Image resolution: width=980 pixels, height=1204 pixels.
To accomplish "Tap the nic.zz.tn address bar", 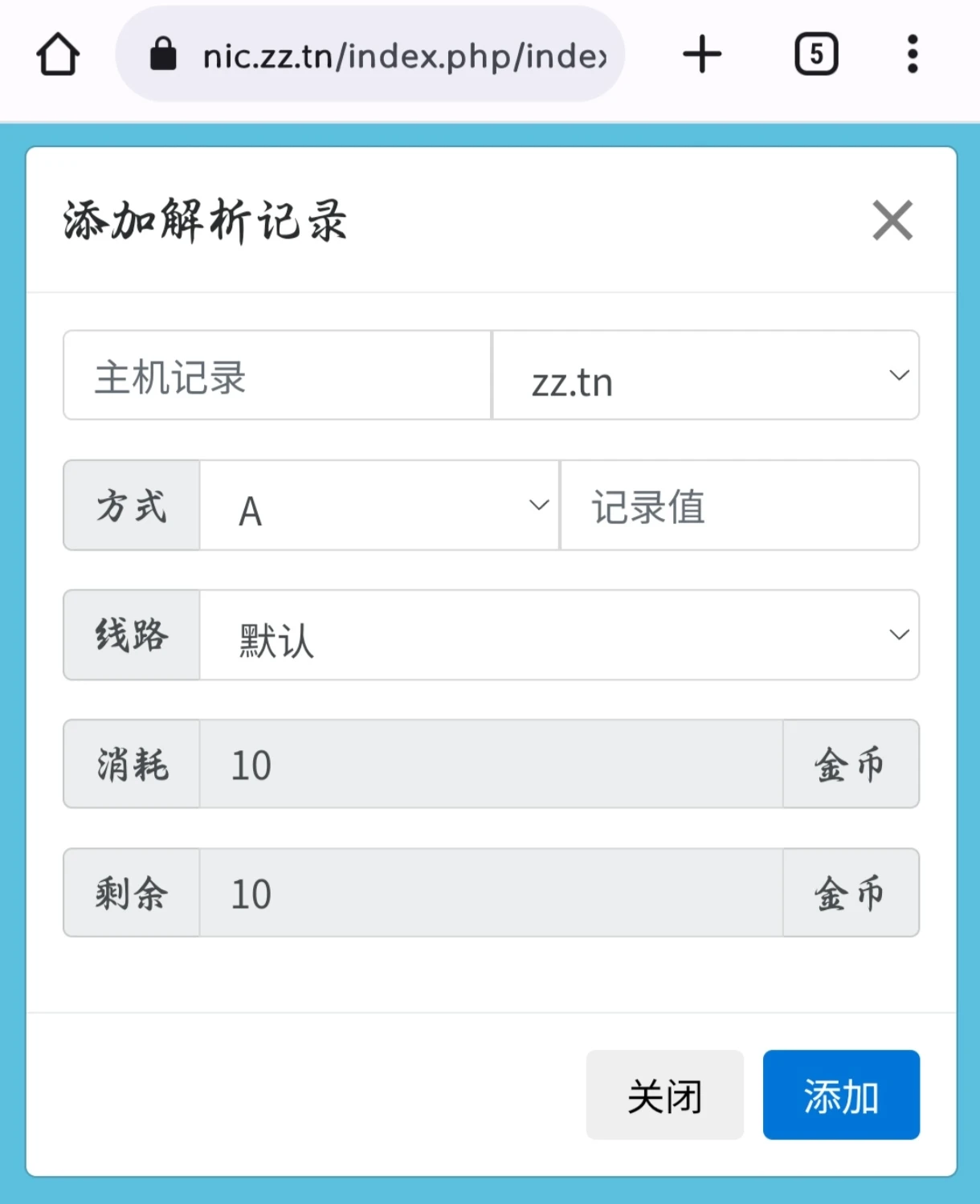I will [x=378, y=55].
